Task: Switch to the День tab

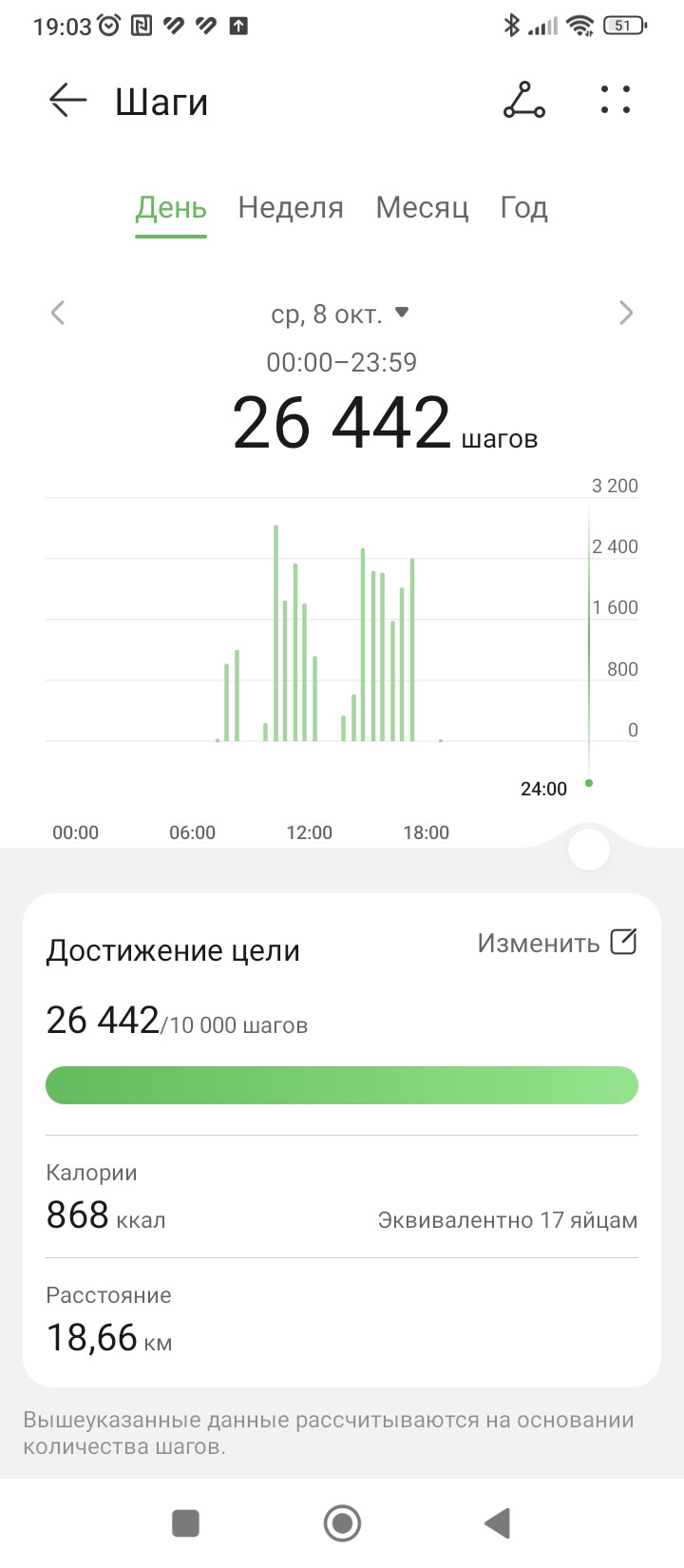Action: tap(171, 207)
